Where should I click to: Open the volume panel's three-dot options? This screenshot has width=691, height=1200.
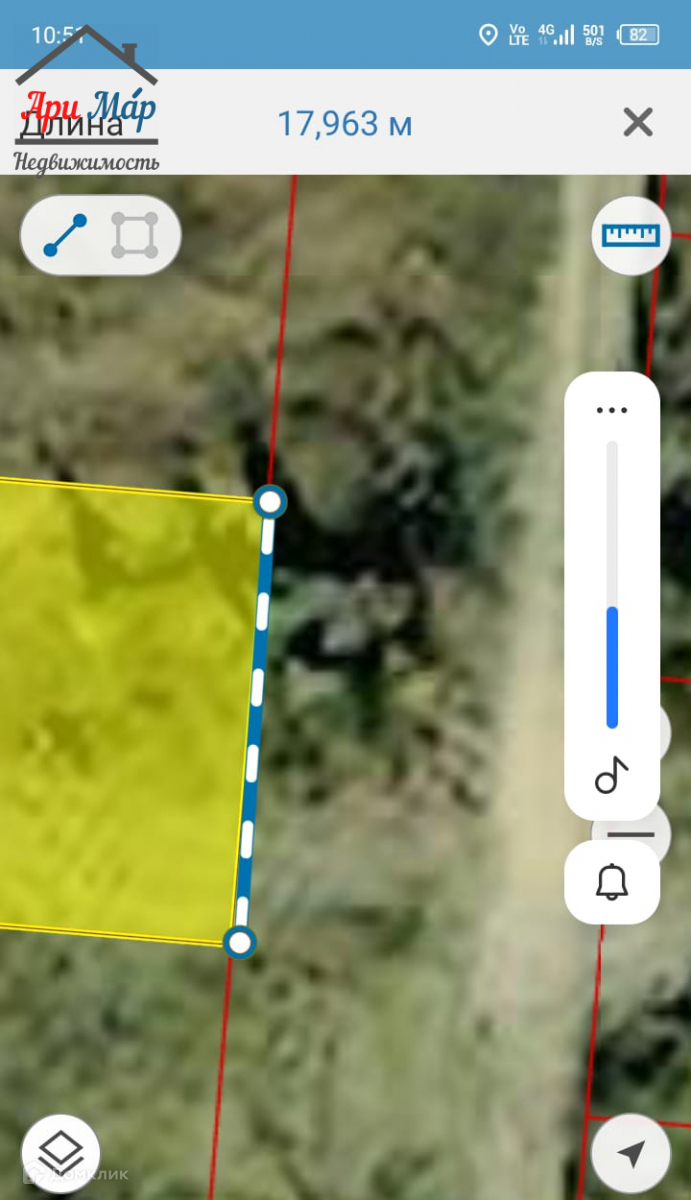(x=611, y=410)
